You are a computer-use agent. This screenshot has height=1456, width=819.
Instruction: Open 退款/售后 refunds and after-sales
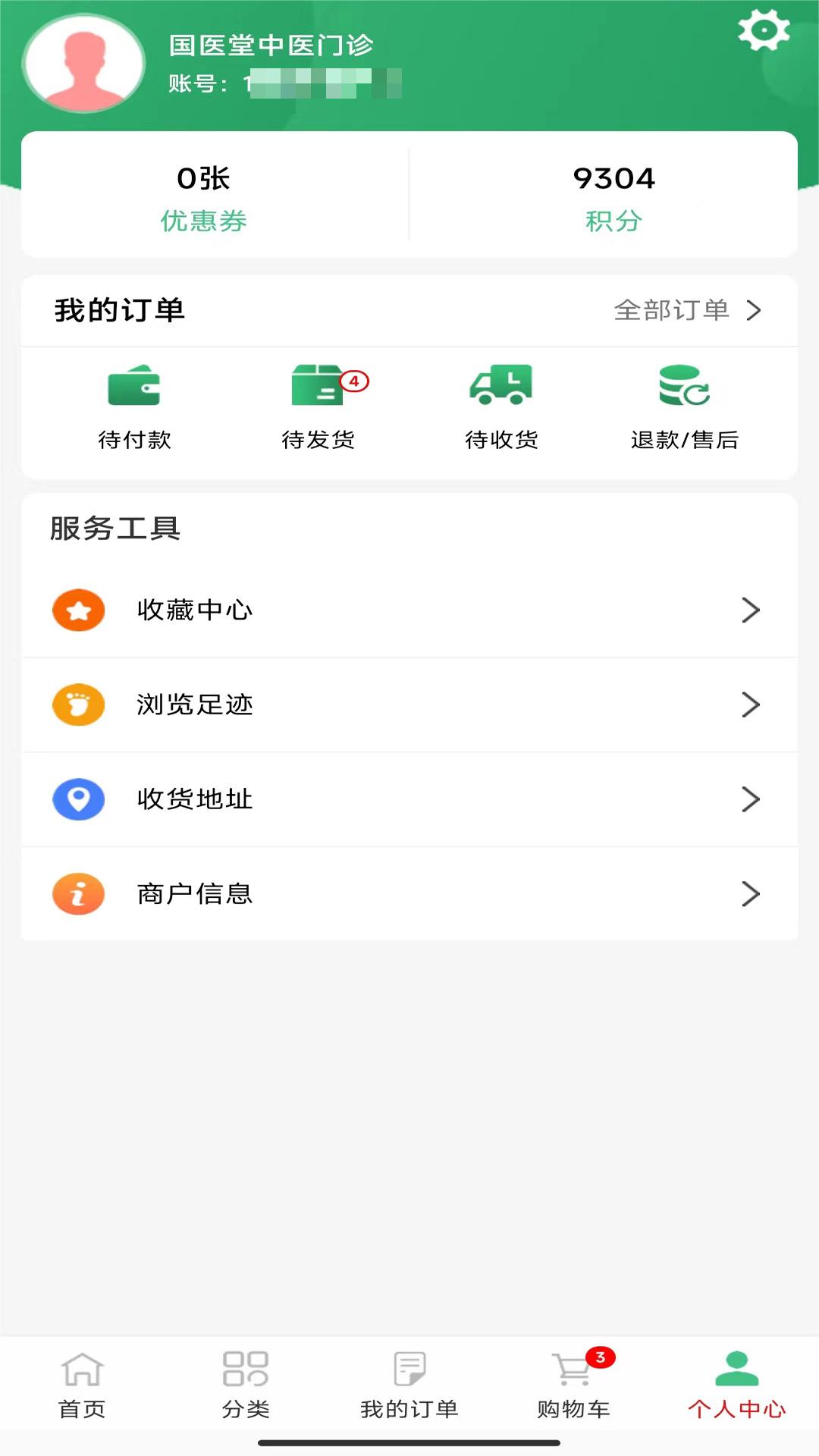click(685, 407)
